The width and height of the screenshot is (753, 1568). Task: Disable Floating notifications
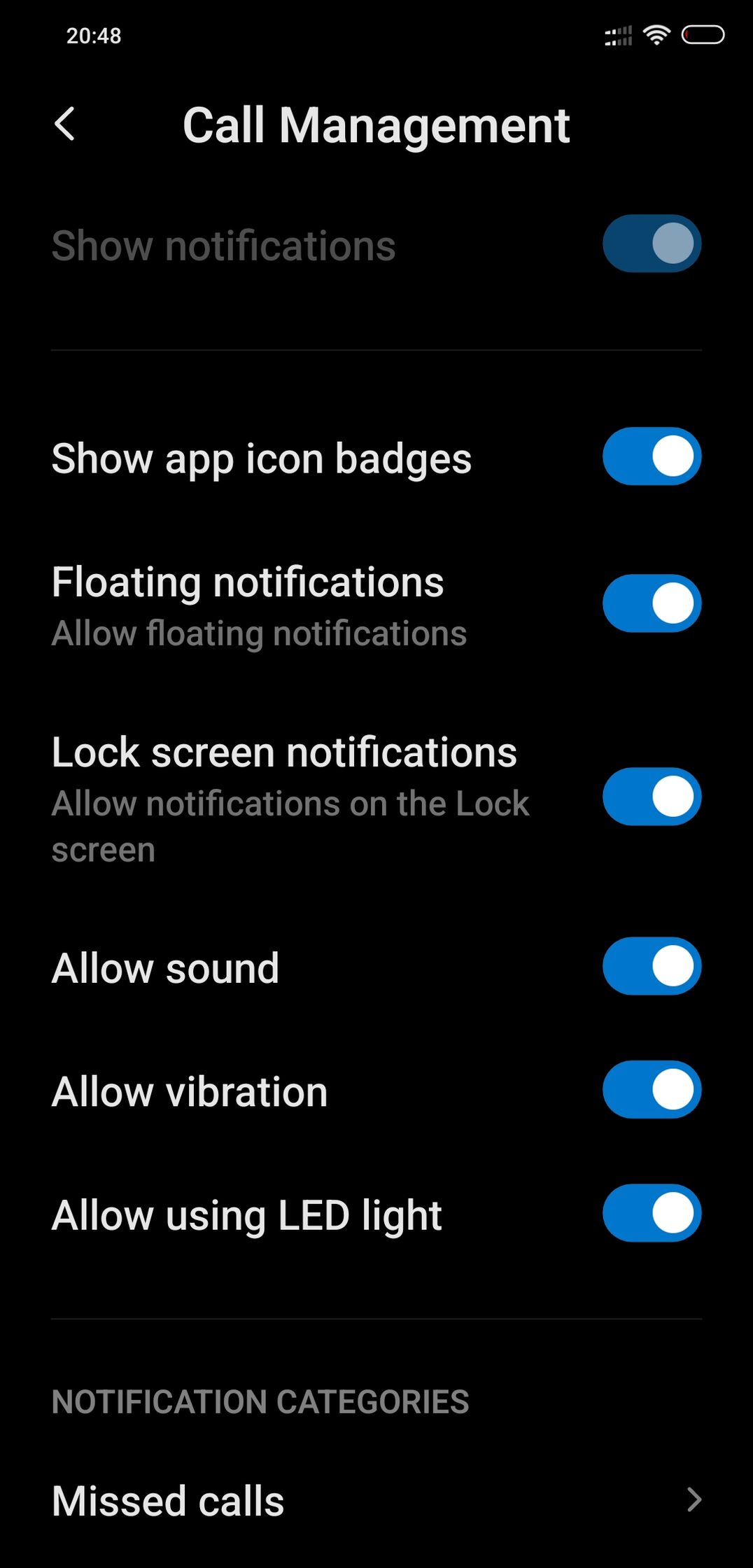pyautogui.click(x=652, y=603)
